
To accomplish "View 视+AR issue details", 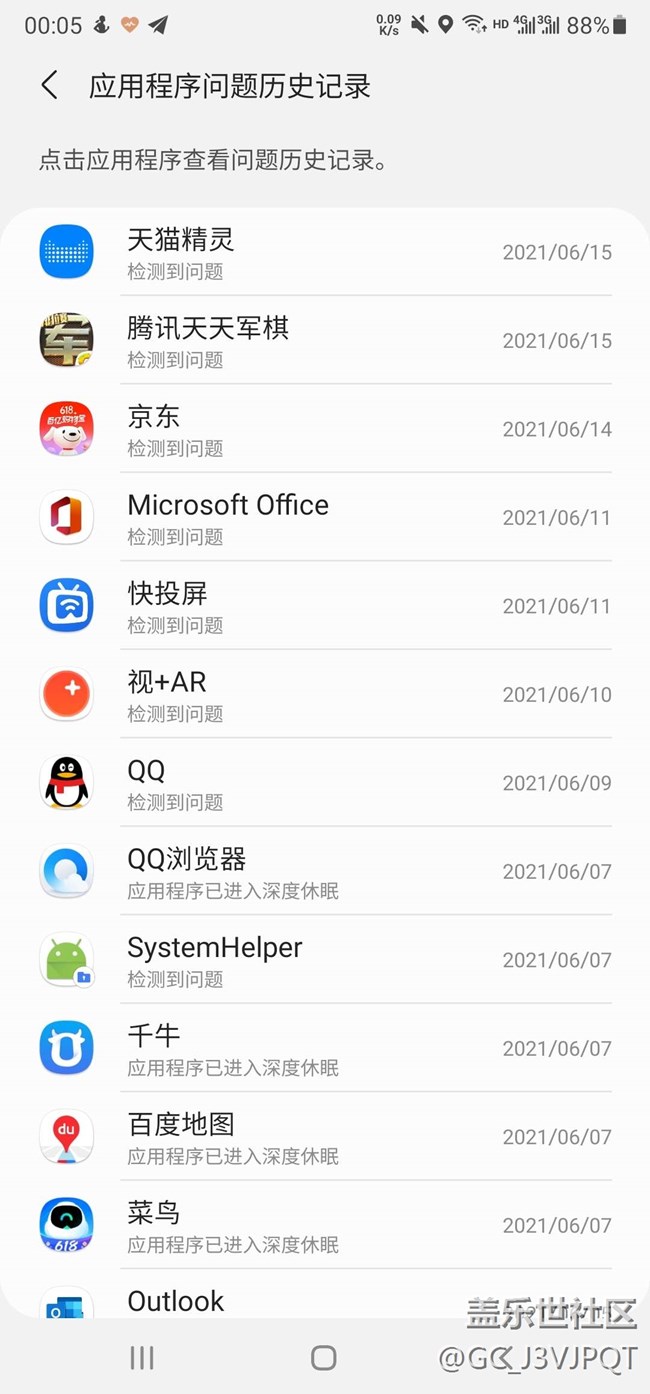I will pos(325,694).
